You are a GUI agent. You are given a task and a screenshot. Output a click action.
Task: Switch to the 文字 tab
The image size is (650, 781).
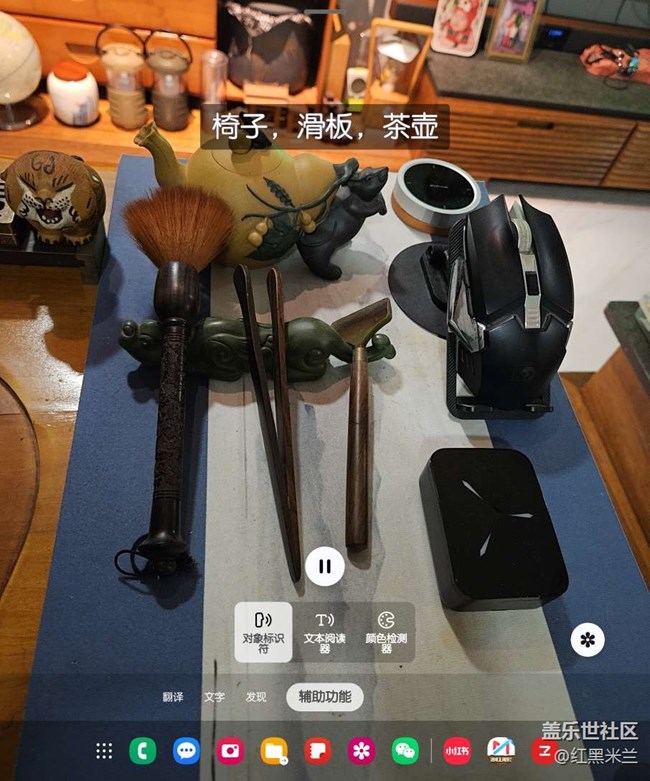coord(214,697)
